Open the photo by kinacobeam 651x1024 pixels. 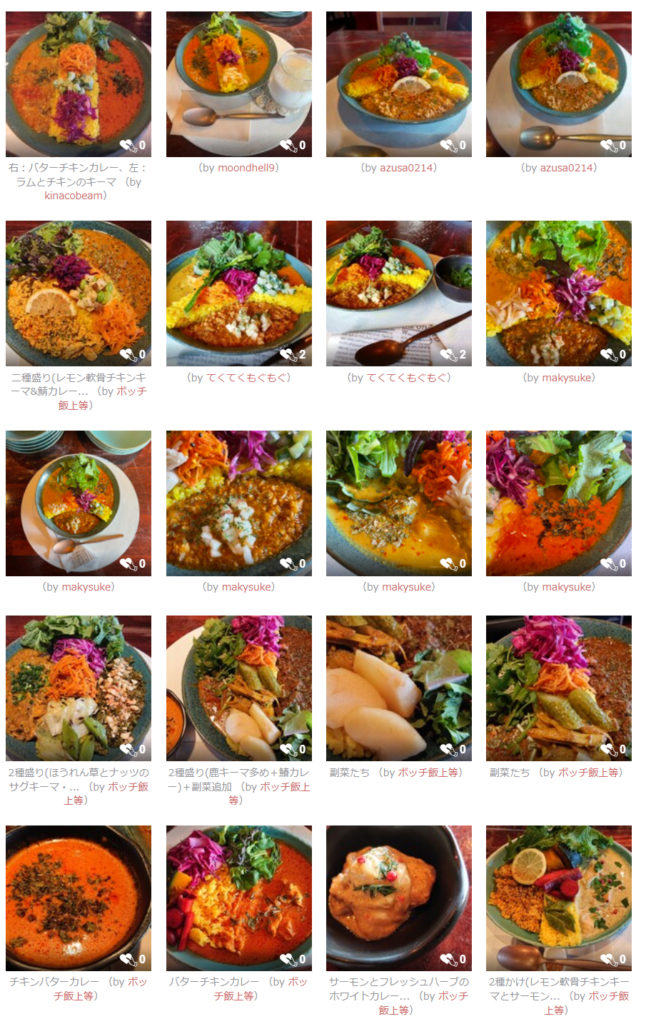click(78, 84)
